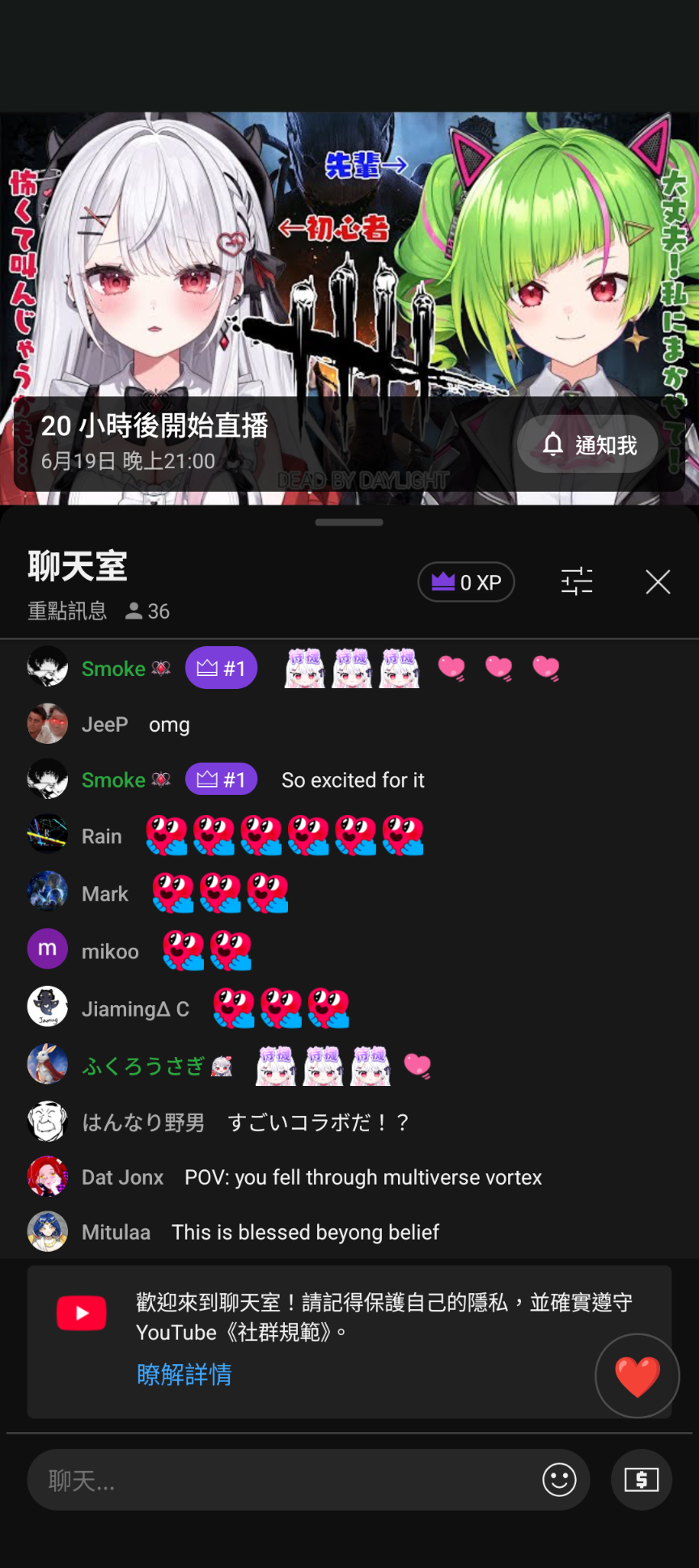Tap the upcoming stream video thumbnail
Viewport: 699px width, 1568px height.
point(349,308)
